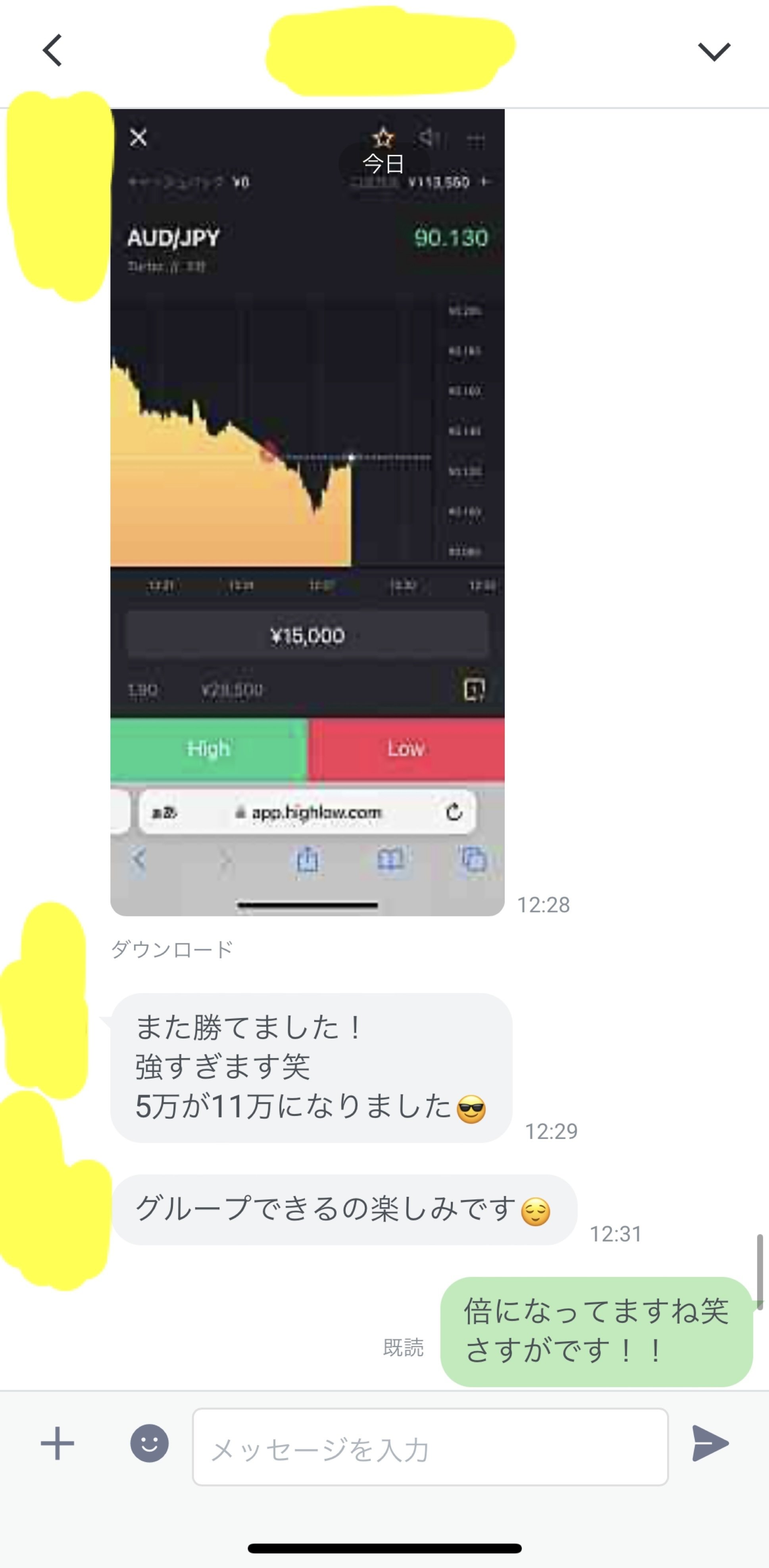
Task: Tap the メッセージを入力 message input field
Action: pyautogui.click(x=426, y=1445)
